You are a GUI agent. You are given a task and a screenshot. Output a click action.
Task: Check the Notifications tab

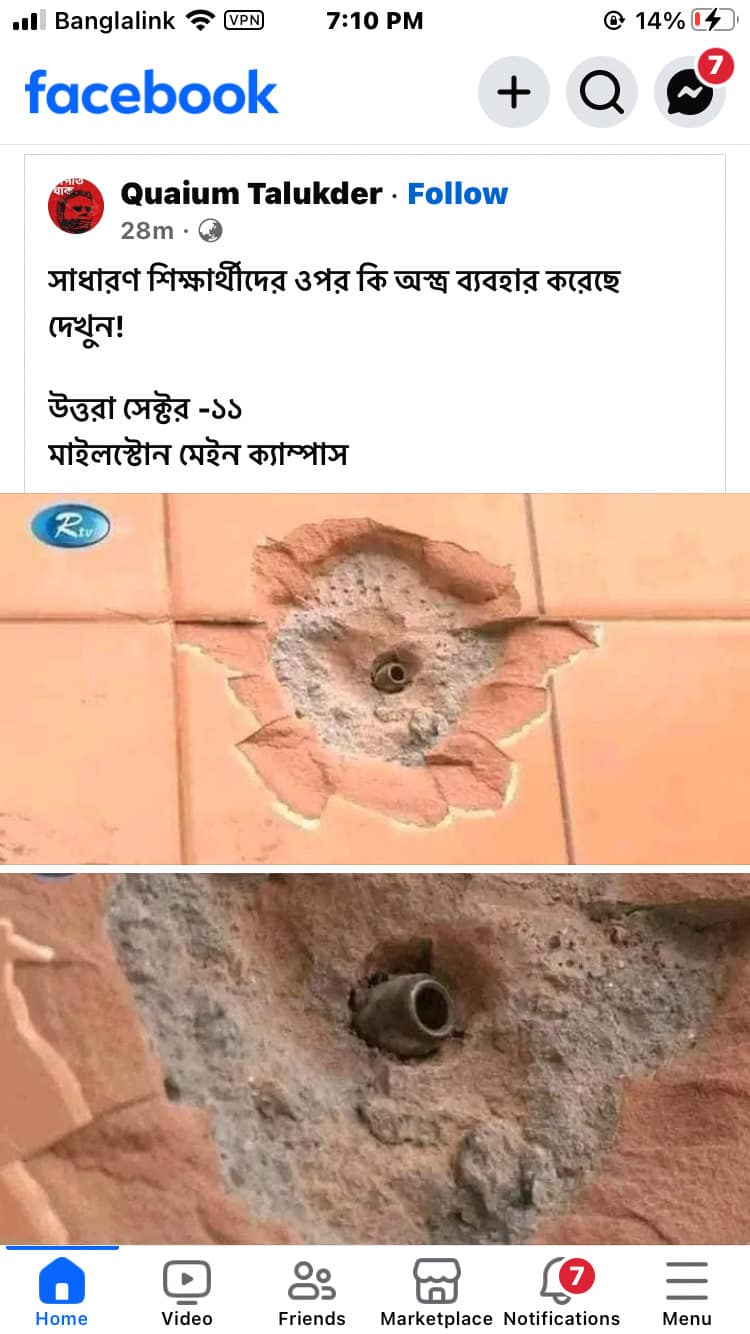coord(561,1292)
